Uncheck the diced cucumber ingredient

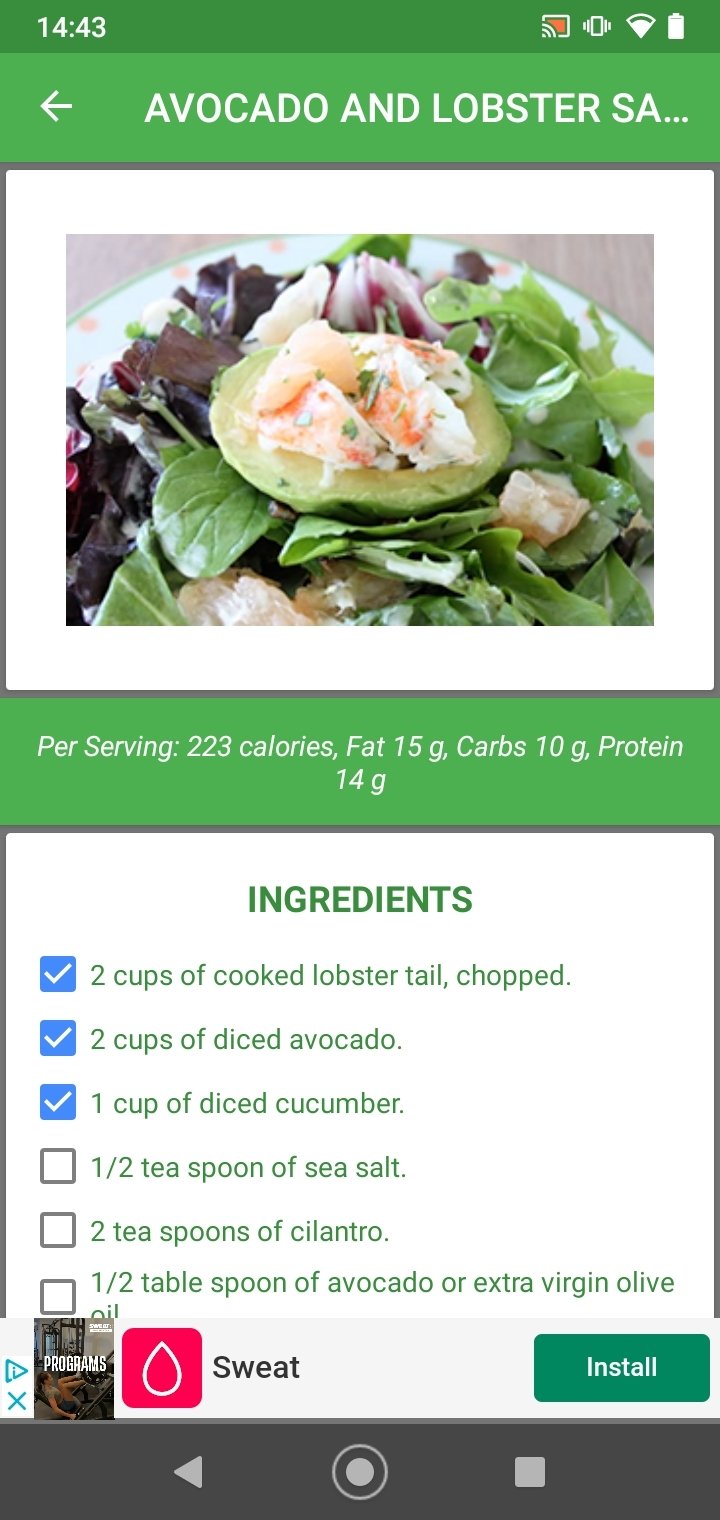coord(58,1102)
